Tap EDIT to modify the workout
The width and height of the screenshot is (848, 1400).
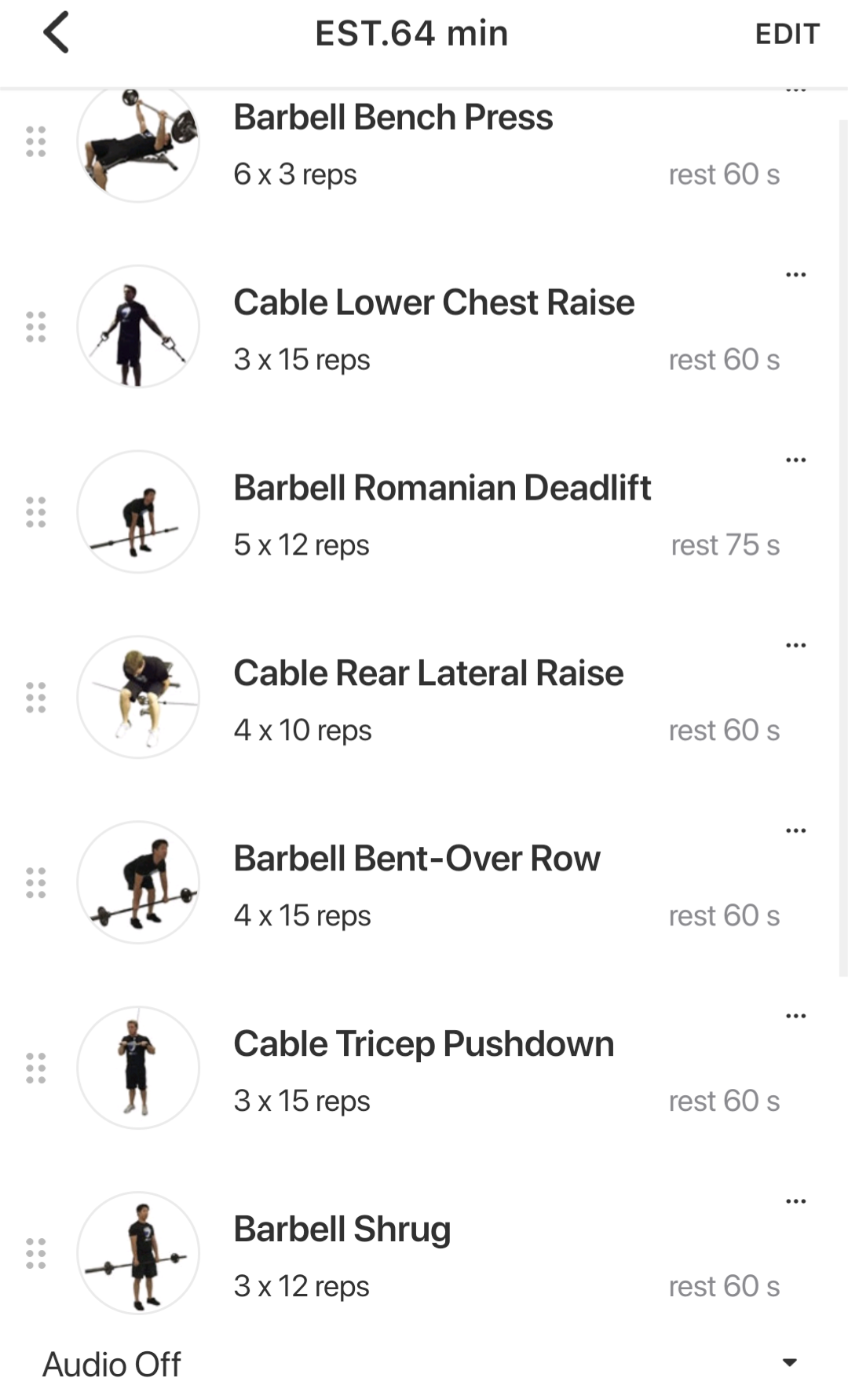click(x=787, y=34)
